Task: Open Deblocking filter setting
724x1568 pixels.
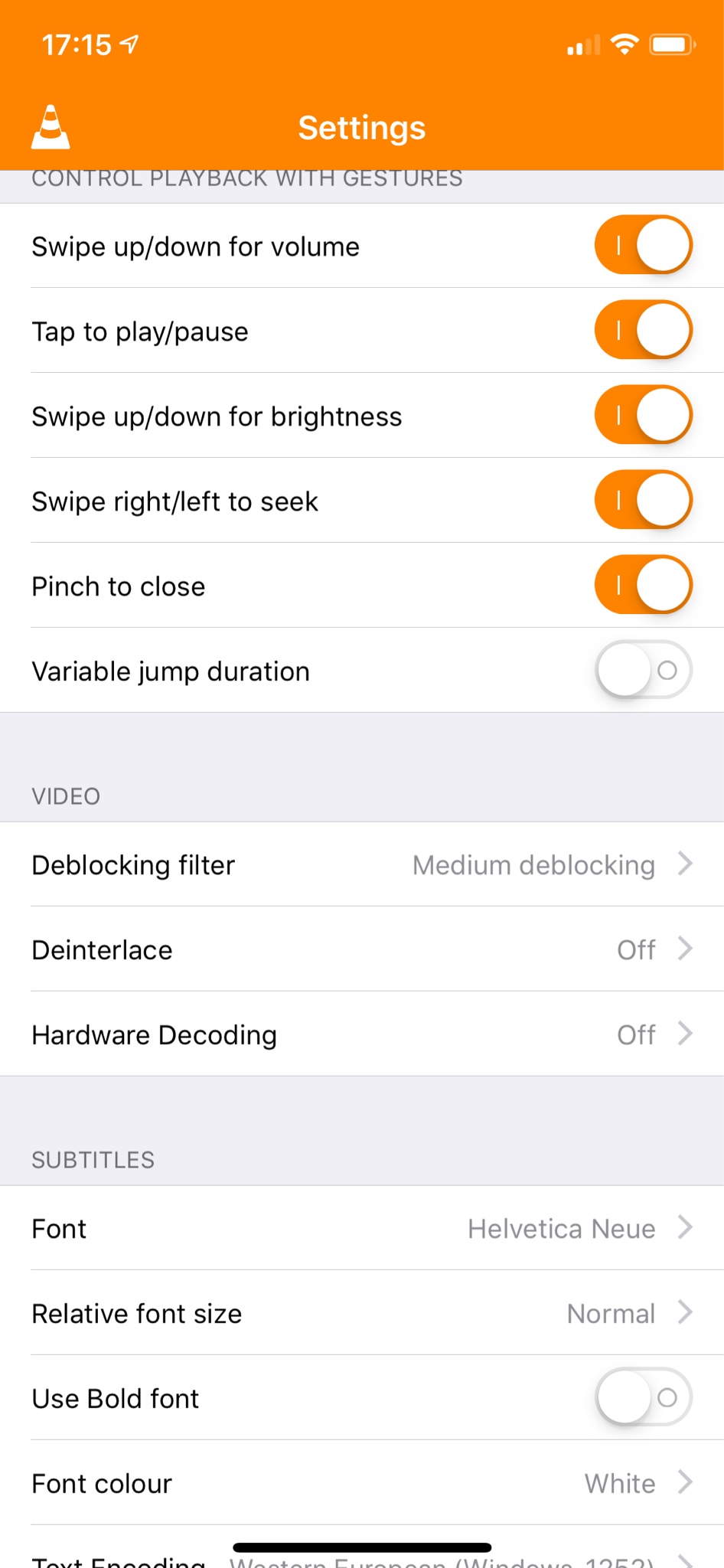Action: pos(362,865)
